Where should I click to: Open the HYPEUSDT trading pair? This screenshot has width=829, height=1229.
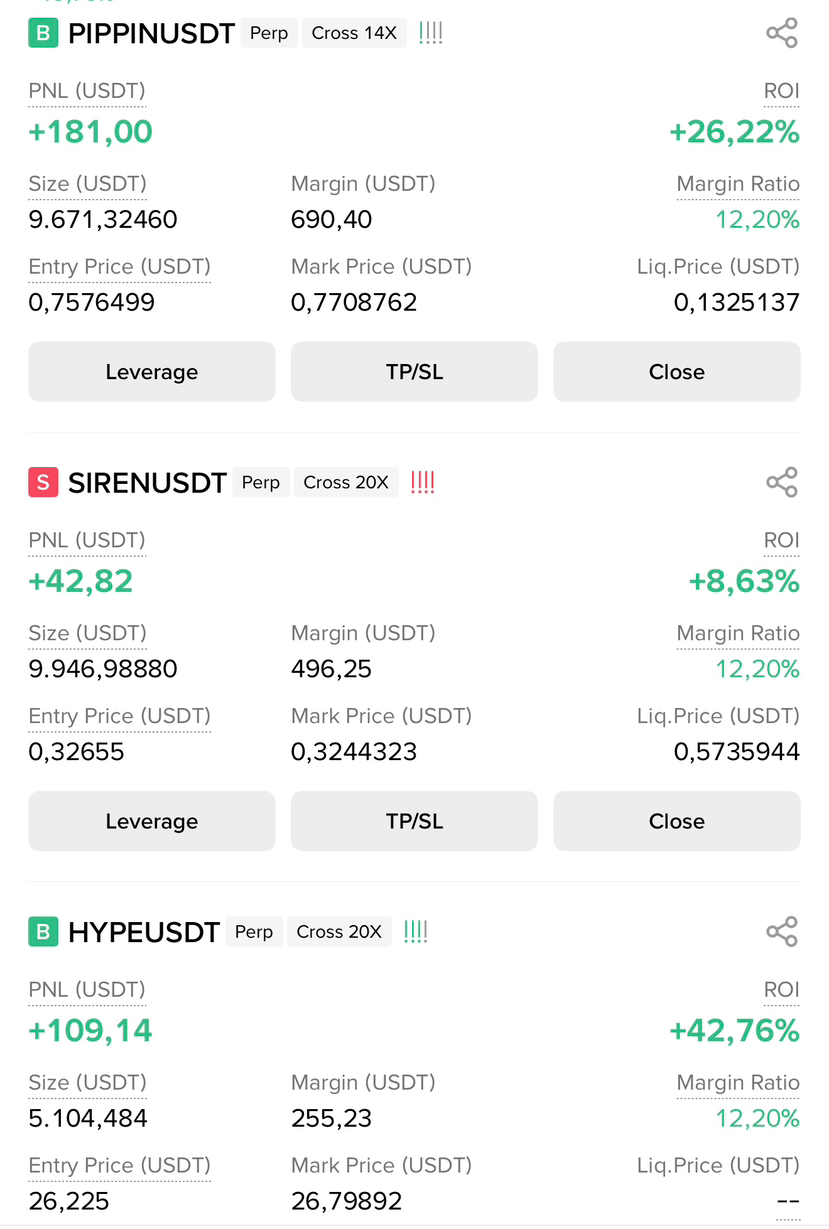pyautogui.click(x=144, y=932)
